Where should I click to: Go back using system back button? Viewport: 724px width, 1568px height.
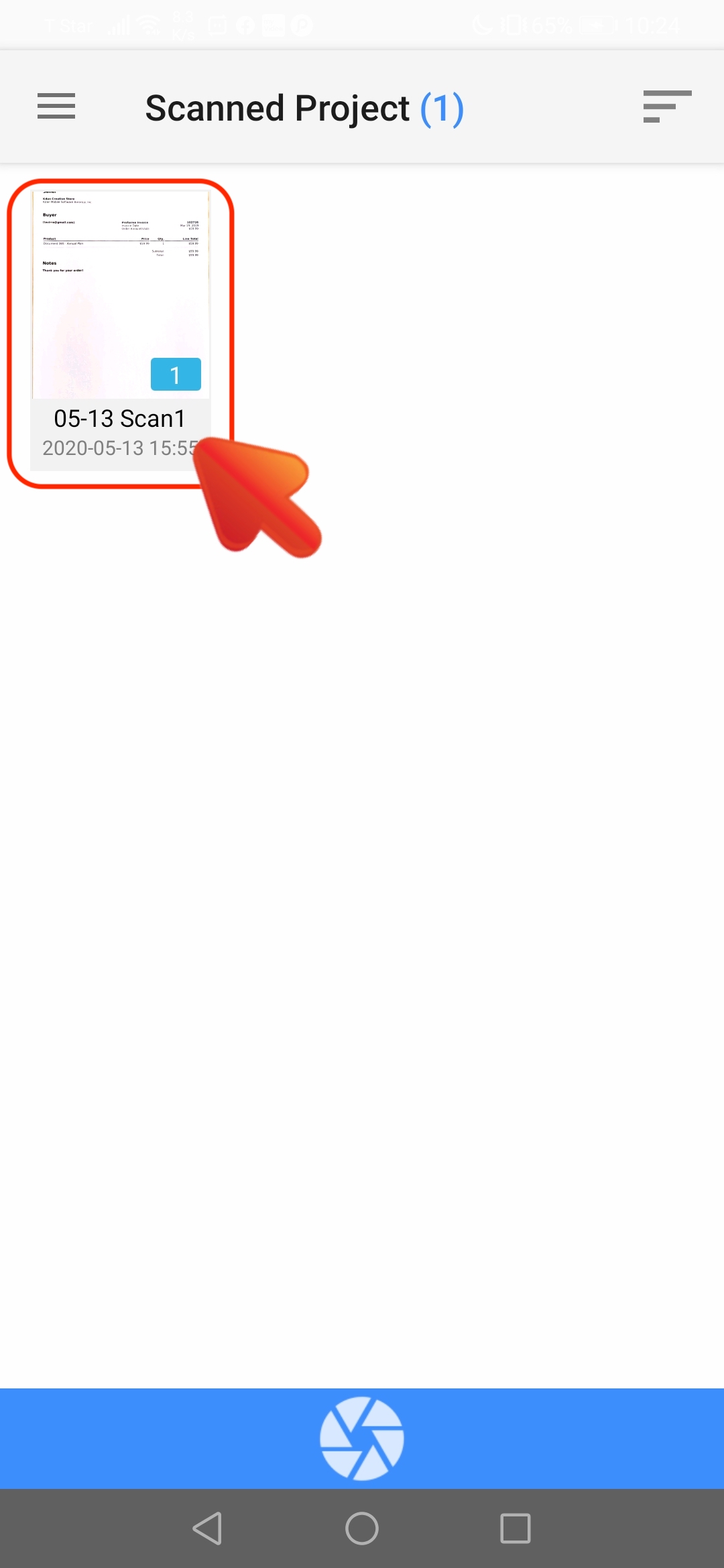208,1528
